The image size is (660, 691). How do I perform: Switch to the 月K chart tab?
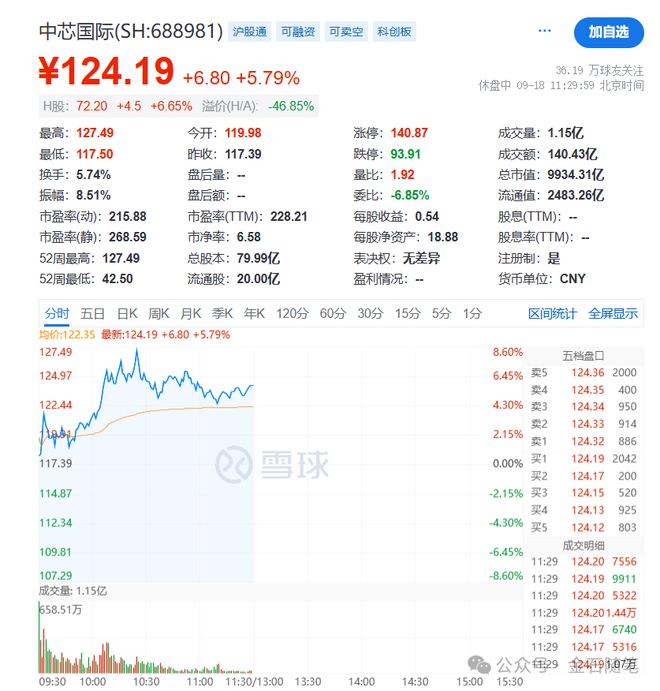pyautogui.click(x=192, y=314)
